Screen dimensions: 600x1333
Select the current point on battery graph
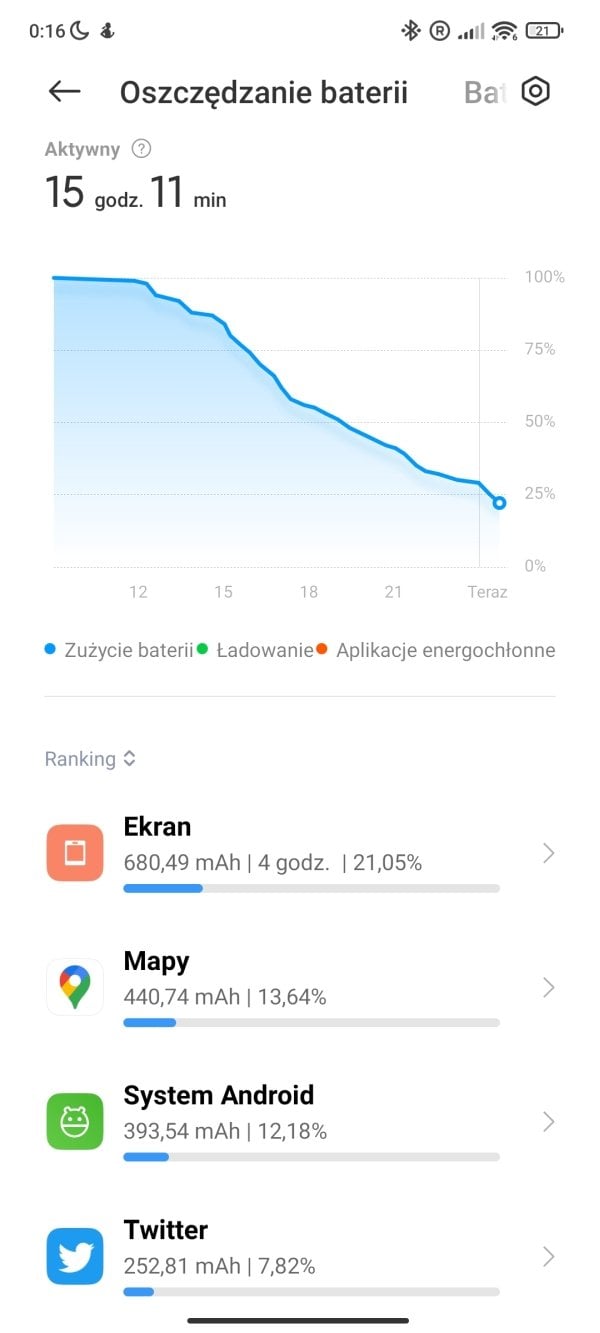(x=499, y=503)
